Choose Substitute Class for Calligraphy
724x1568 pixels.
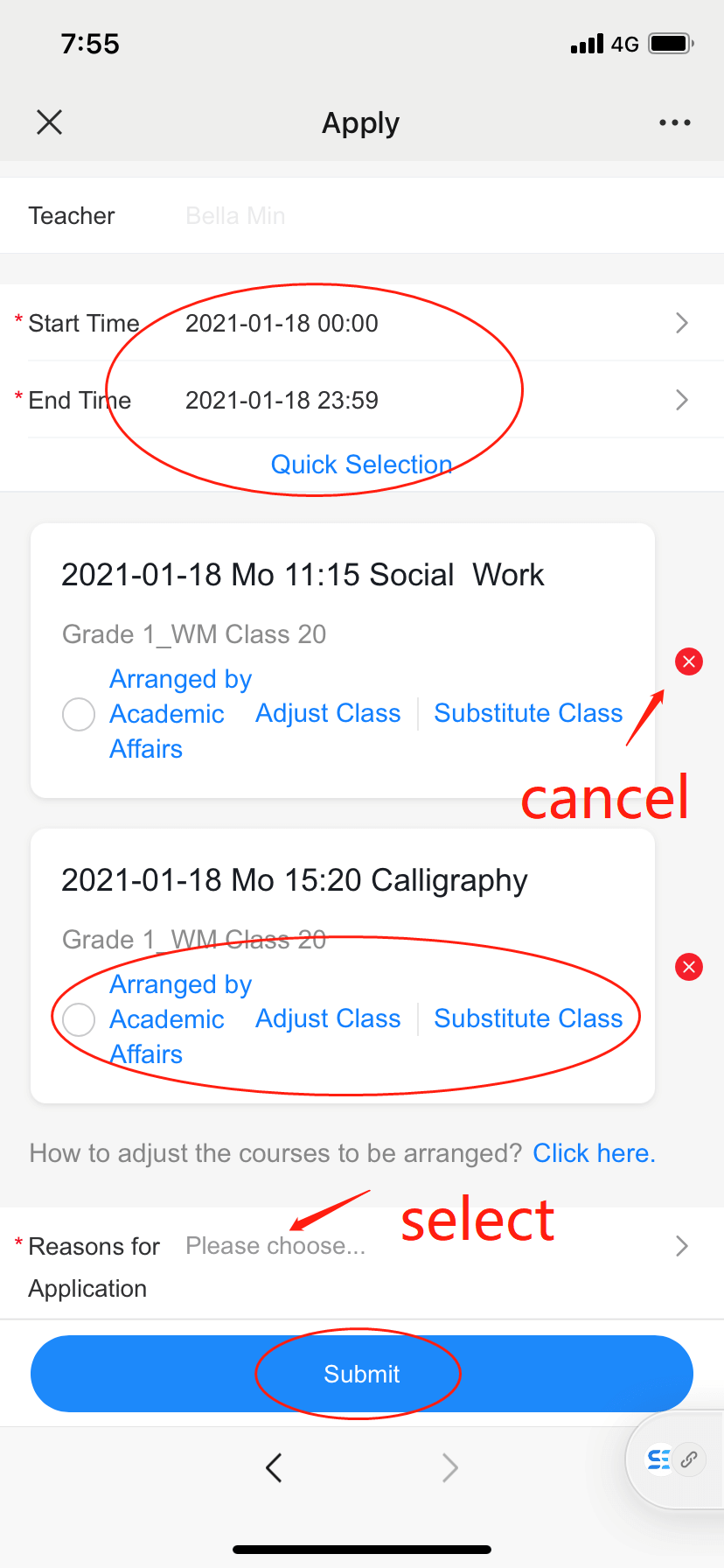(x=528, y=1018)
